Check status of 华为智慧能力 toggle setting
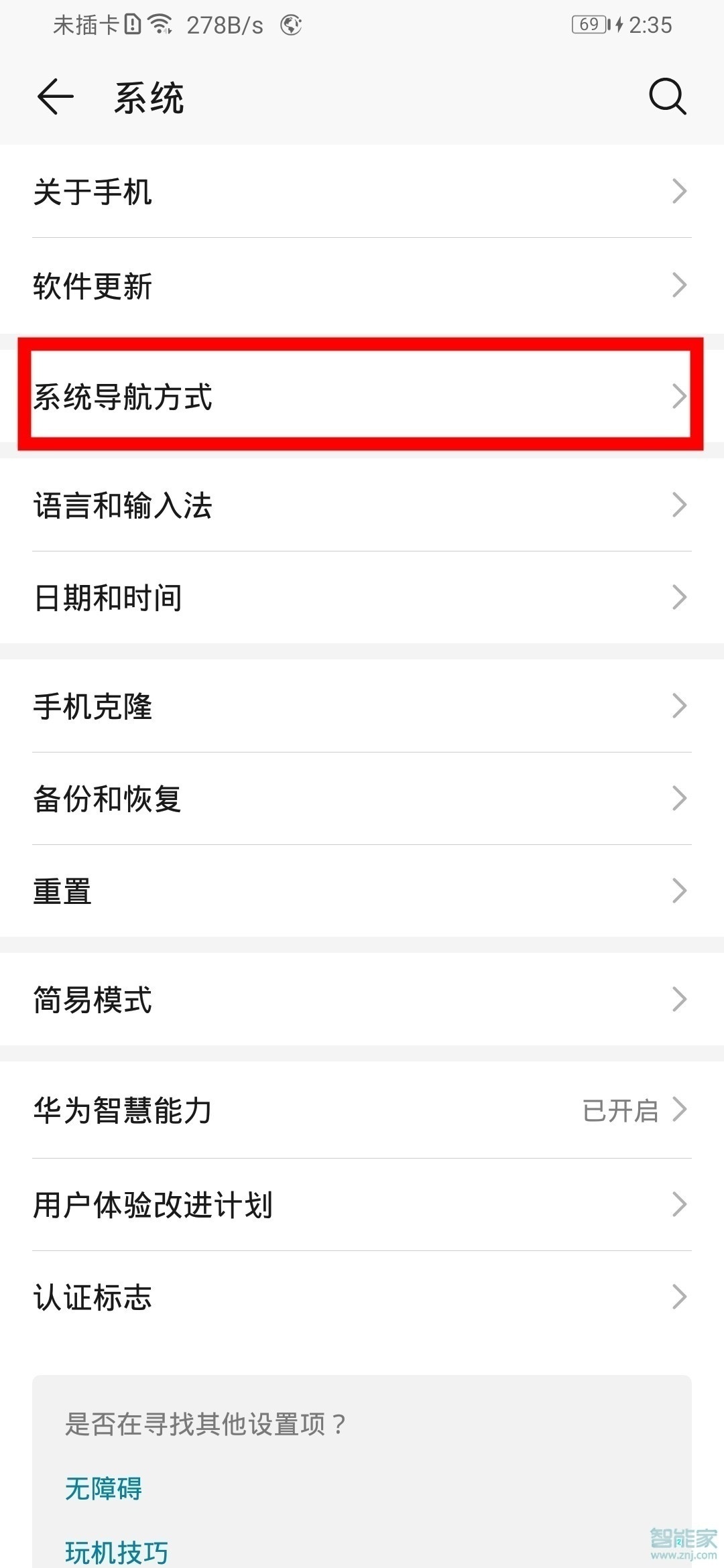The image size is (724, 1568). click(x=362, y=1111)
